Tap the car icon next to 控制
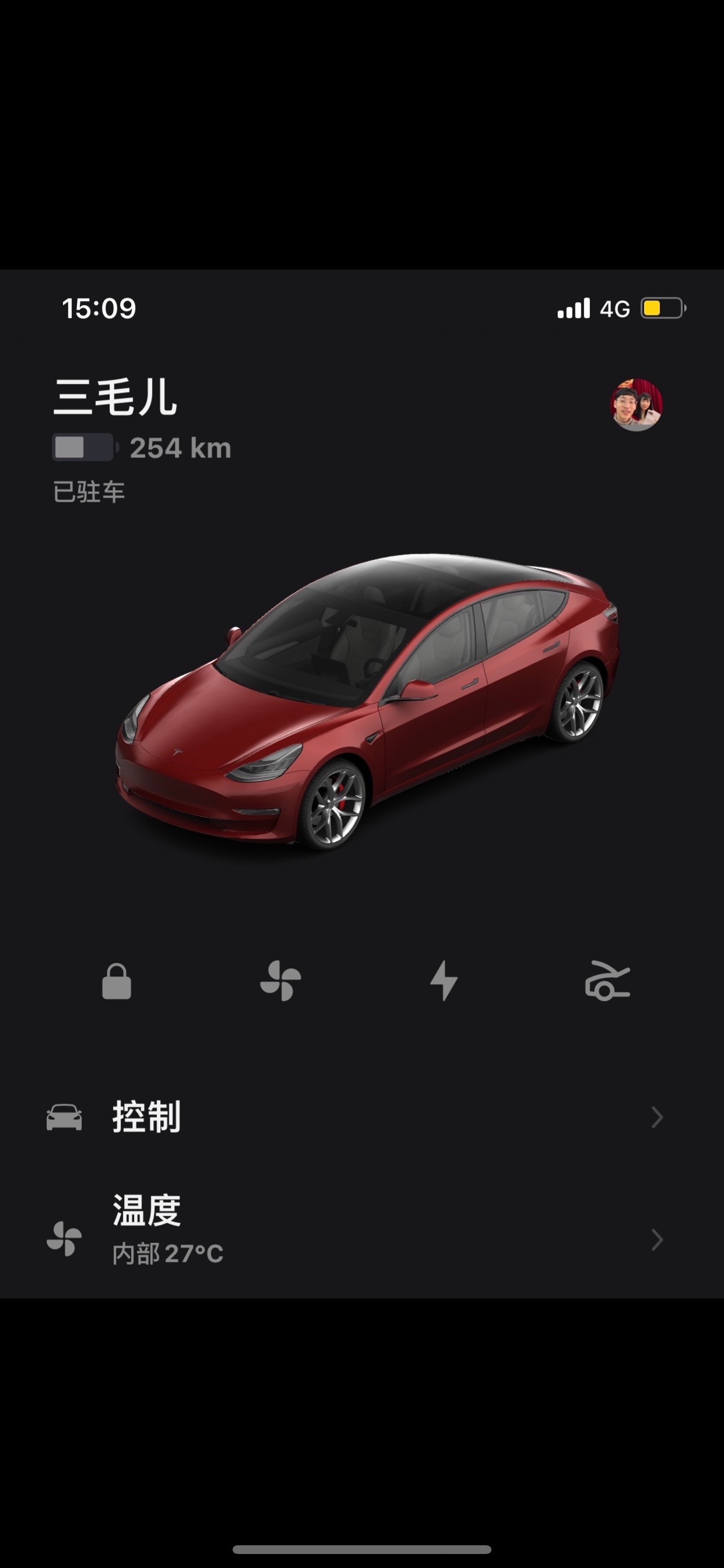The width and height of the screenshot is (724, 1568). click(x=66, y=1116)
